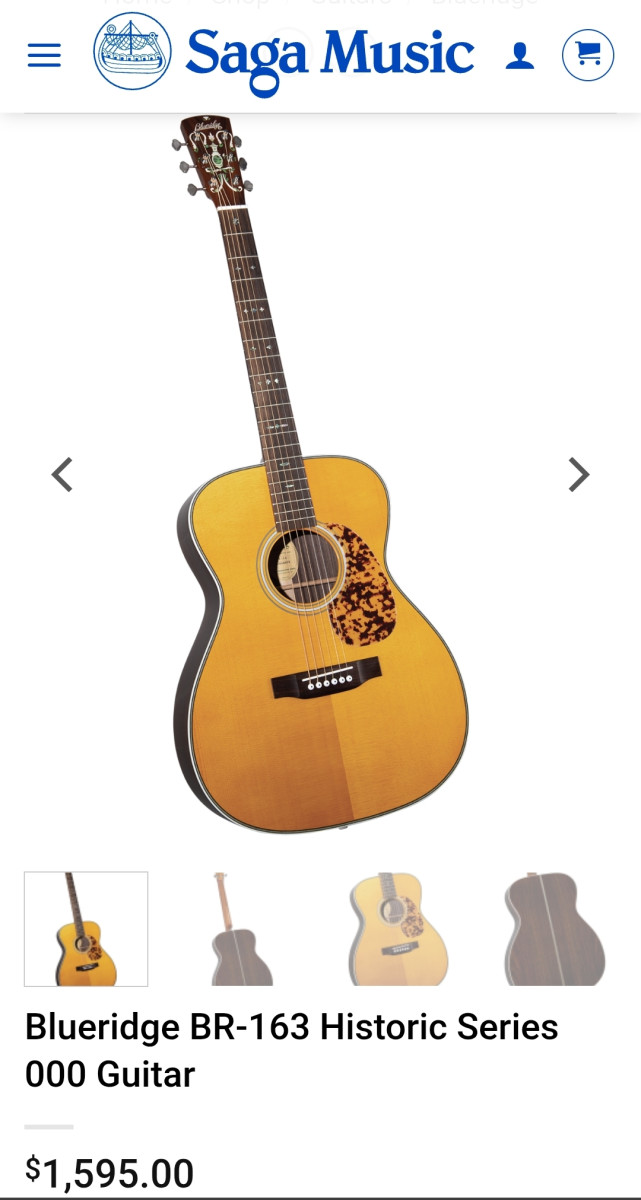View the shopping cart

(588, 55)
